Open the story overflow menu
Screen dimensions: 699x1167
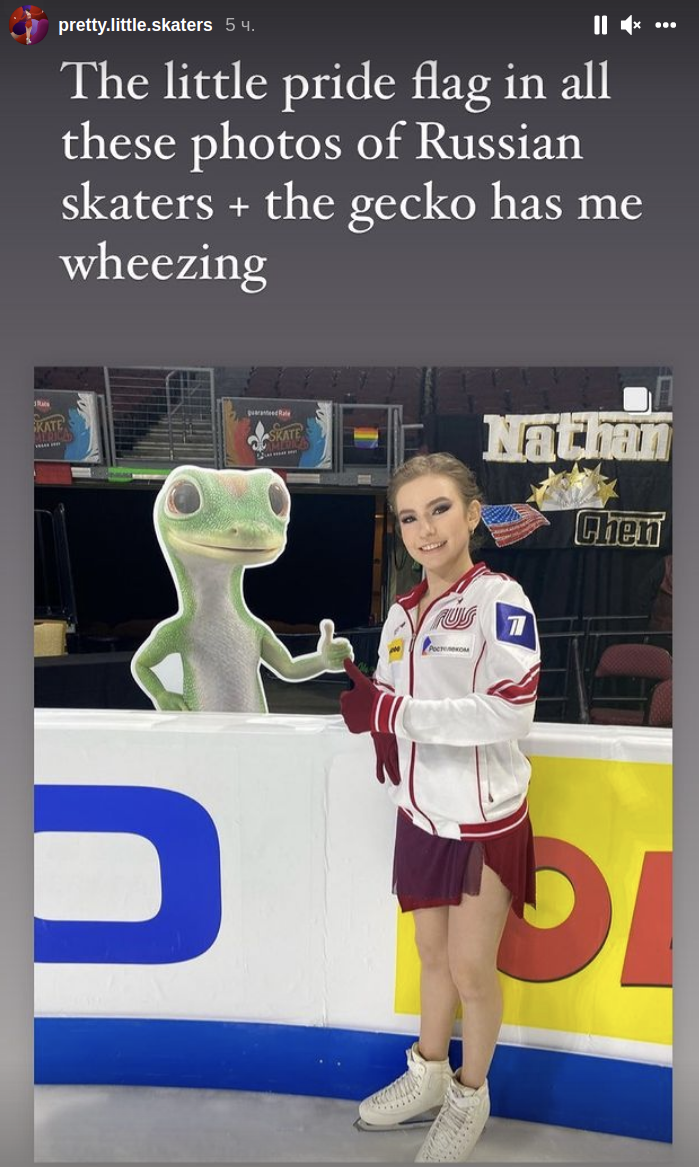point(666,25)
